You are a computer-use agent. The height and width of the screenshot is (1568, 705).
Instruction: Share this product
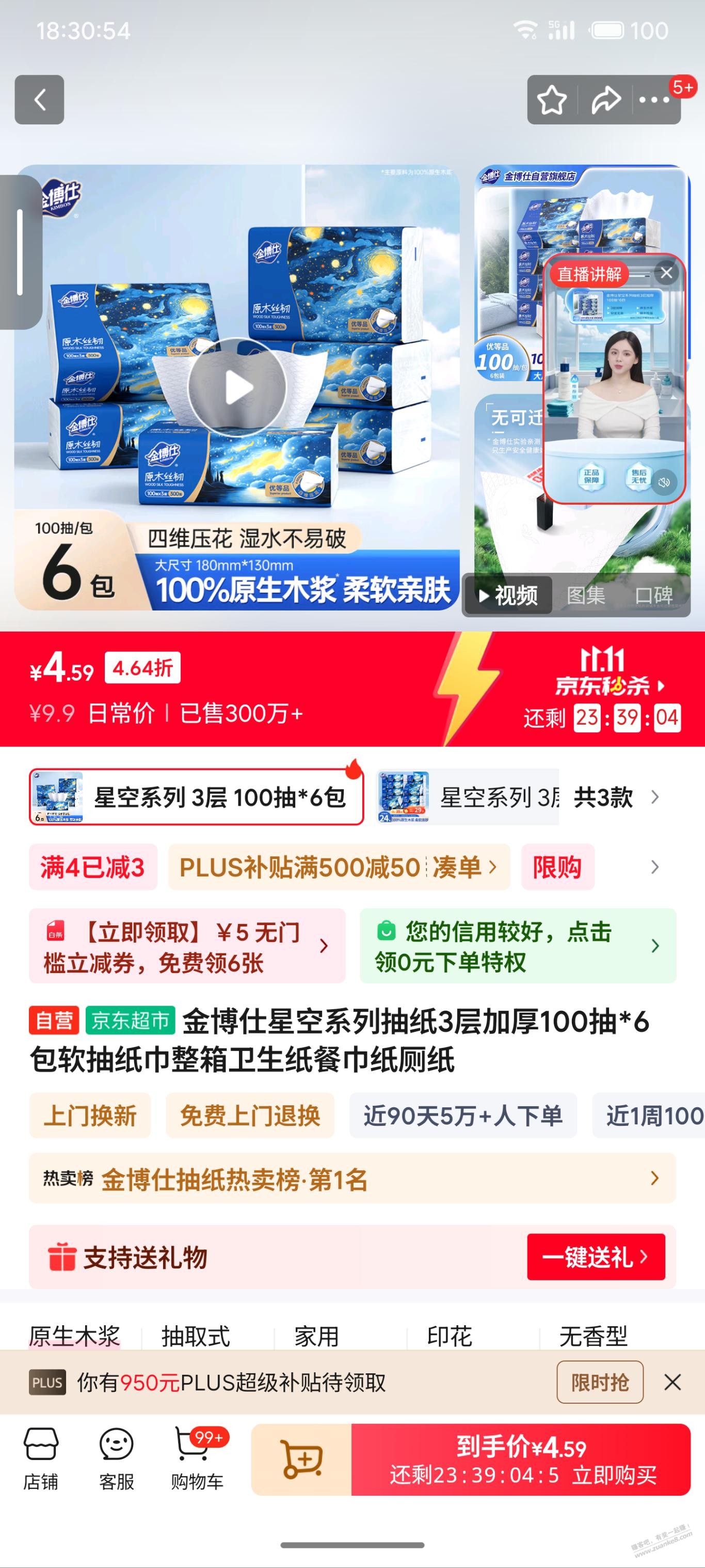606,100
